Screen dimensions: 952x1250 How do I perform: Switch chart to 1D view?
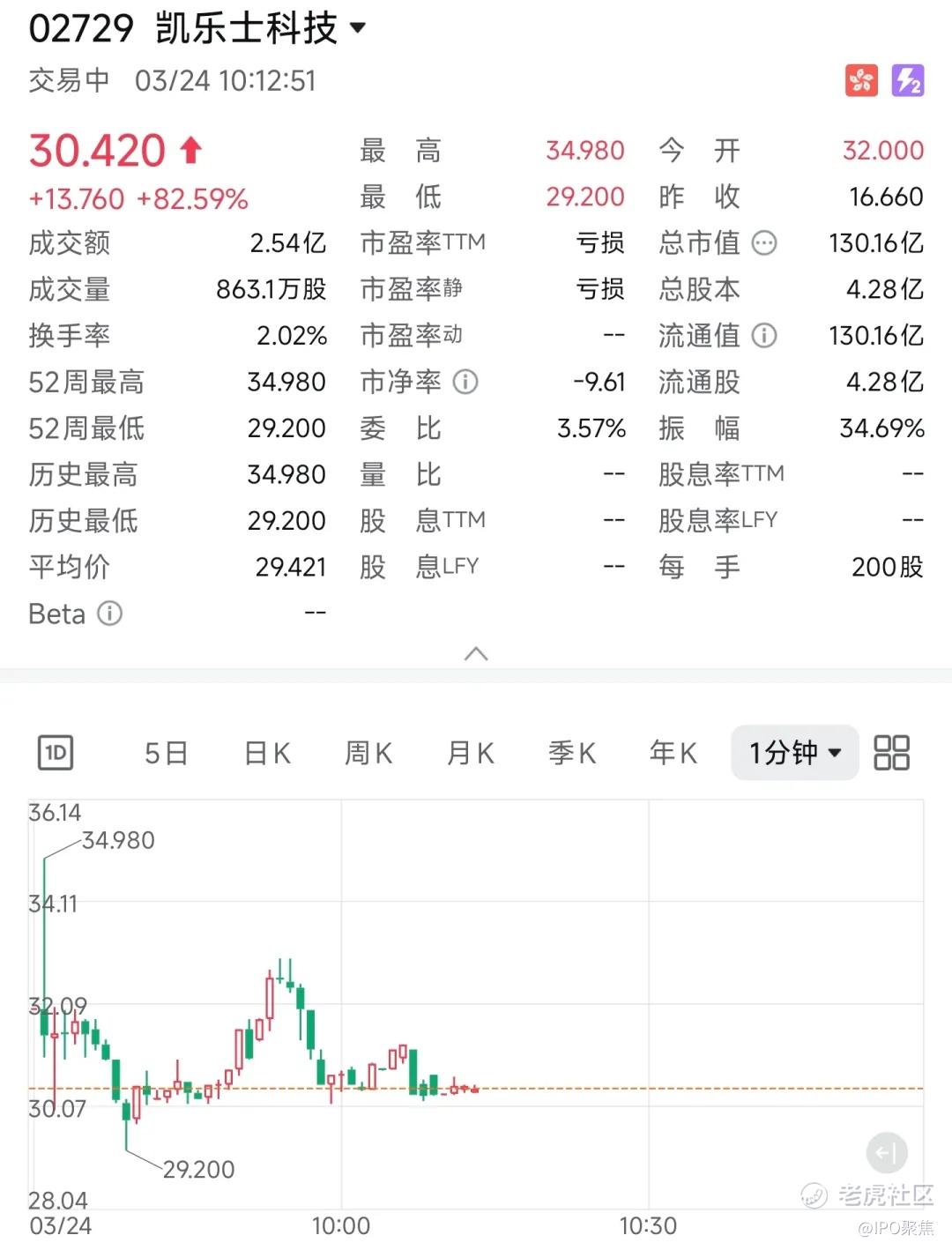(x=56, y=753)
